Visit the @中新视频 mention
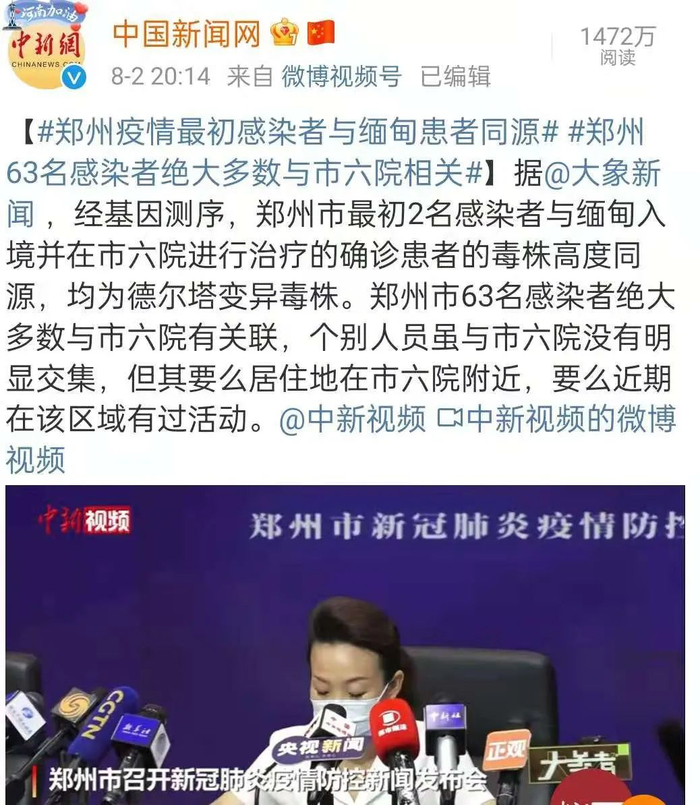The width and height of the screenshot is (700, 805). pos(352,419)
